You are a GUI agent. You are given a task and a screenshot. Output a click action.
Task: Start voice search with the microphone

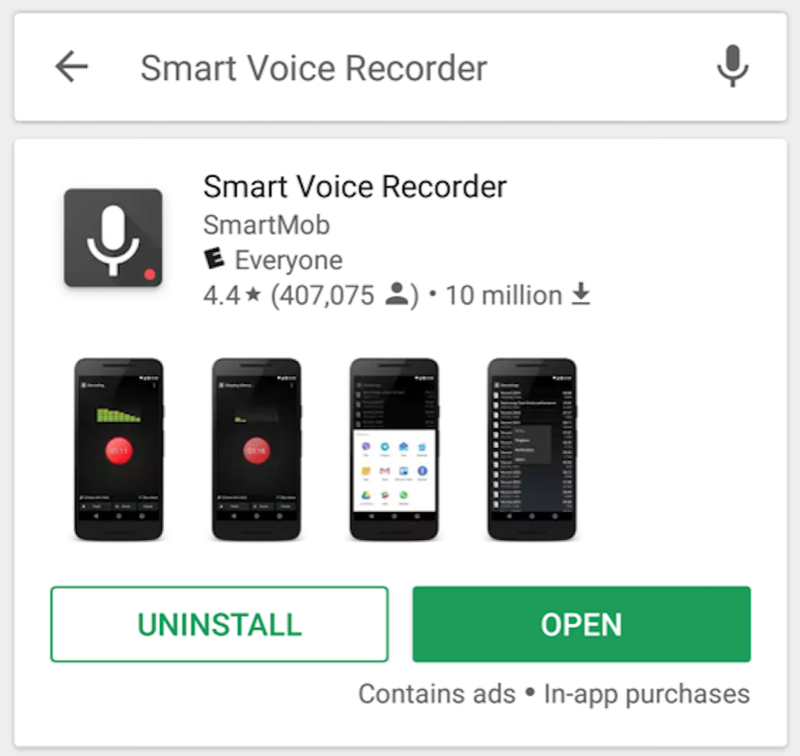(x=732, y=68)
